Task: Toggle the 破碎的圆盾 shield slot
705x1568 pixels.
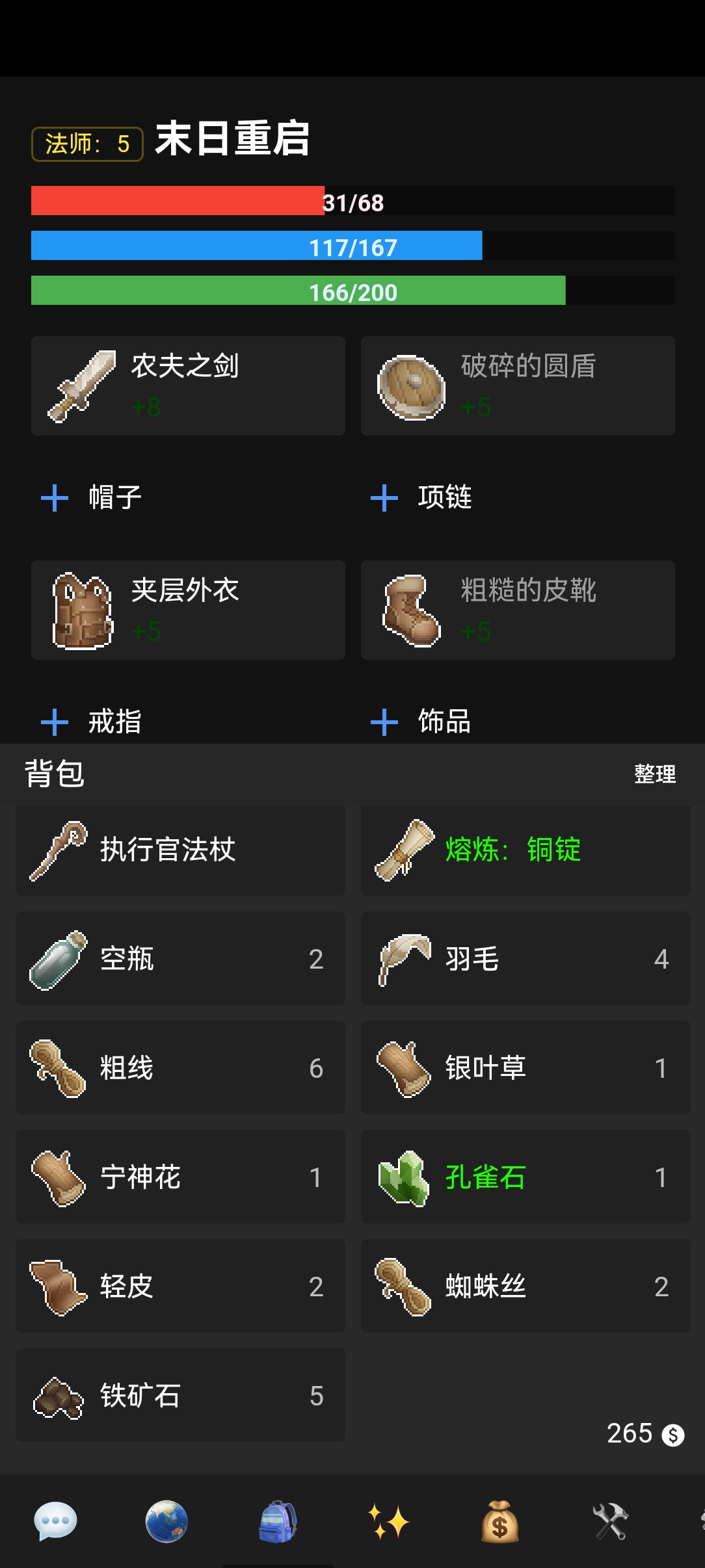Action: (x=517, y=385)
